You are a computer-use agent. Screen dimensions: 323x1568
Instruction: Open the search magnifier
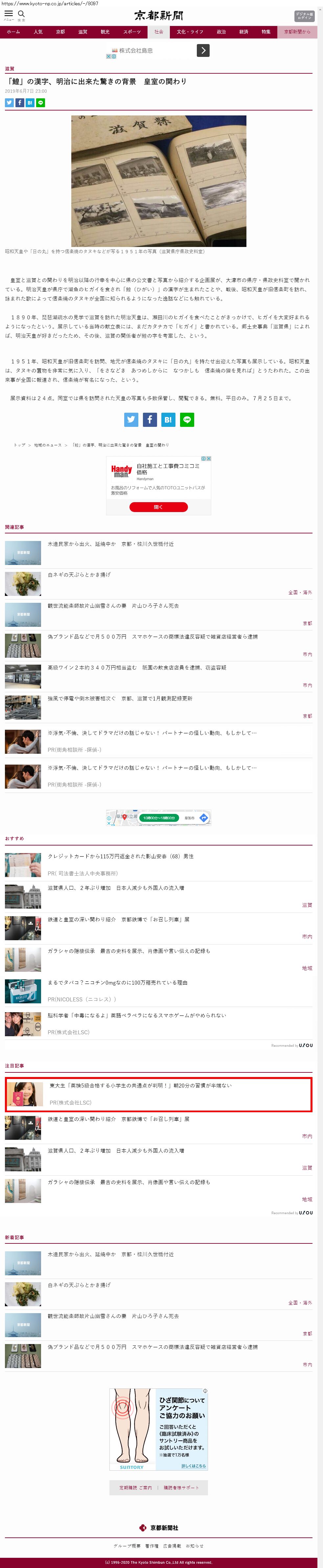(21, 14)
